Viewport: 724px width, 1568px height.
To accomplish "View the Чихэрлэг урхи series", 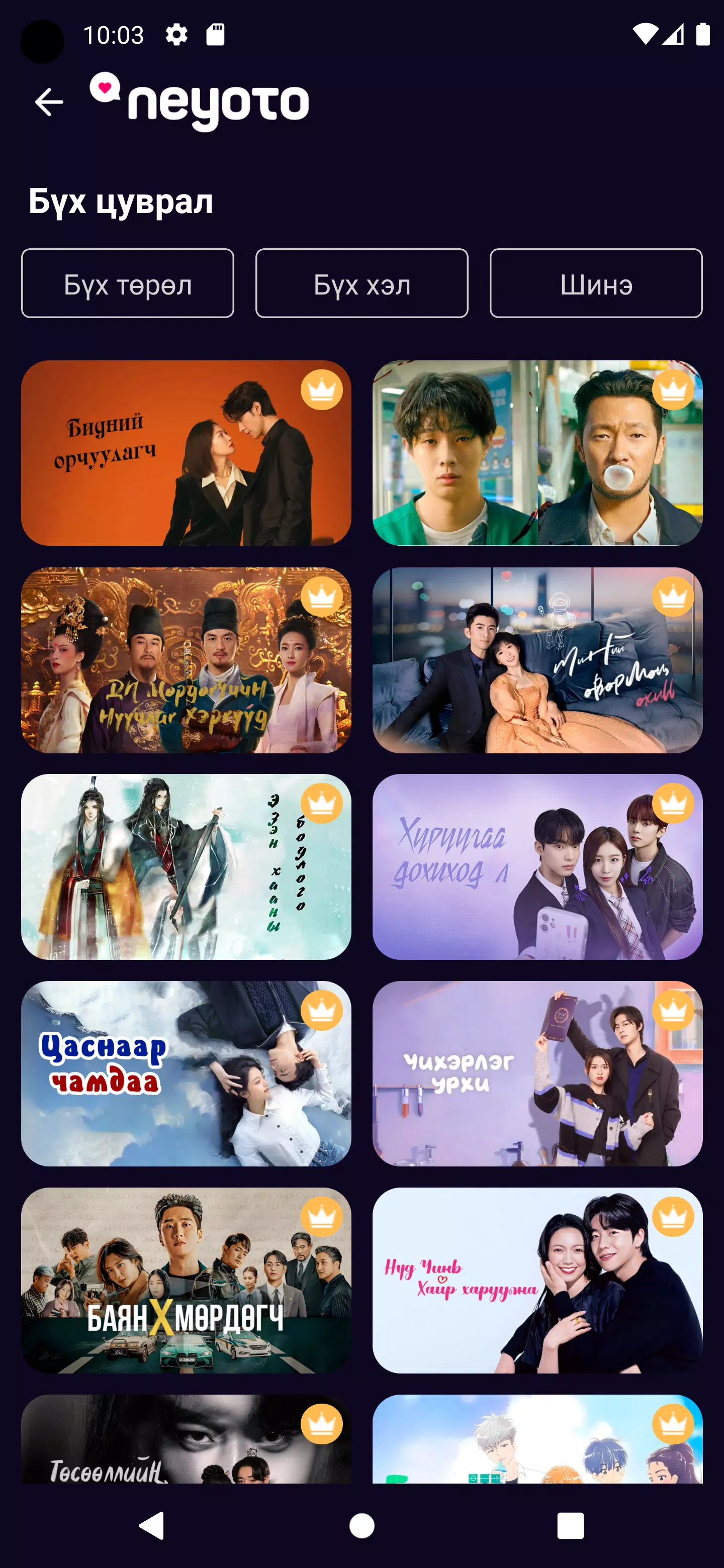I will pyautogui.click(x=537, y=1073).
